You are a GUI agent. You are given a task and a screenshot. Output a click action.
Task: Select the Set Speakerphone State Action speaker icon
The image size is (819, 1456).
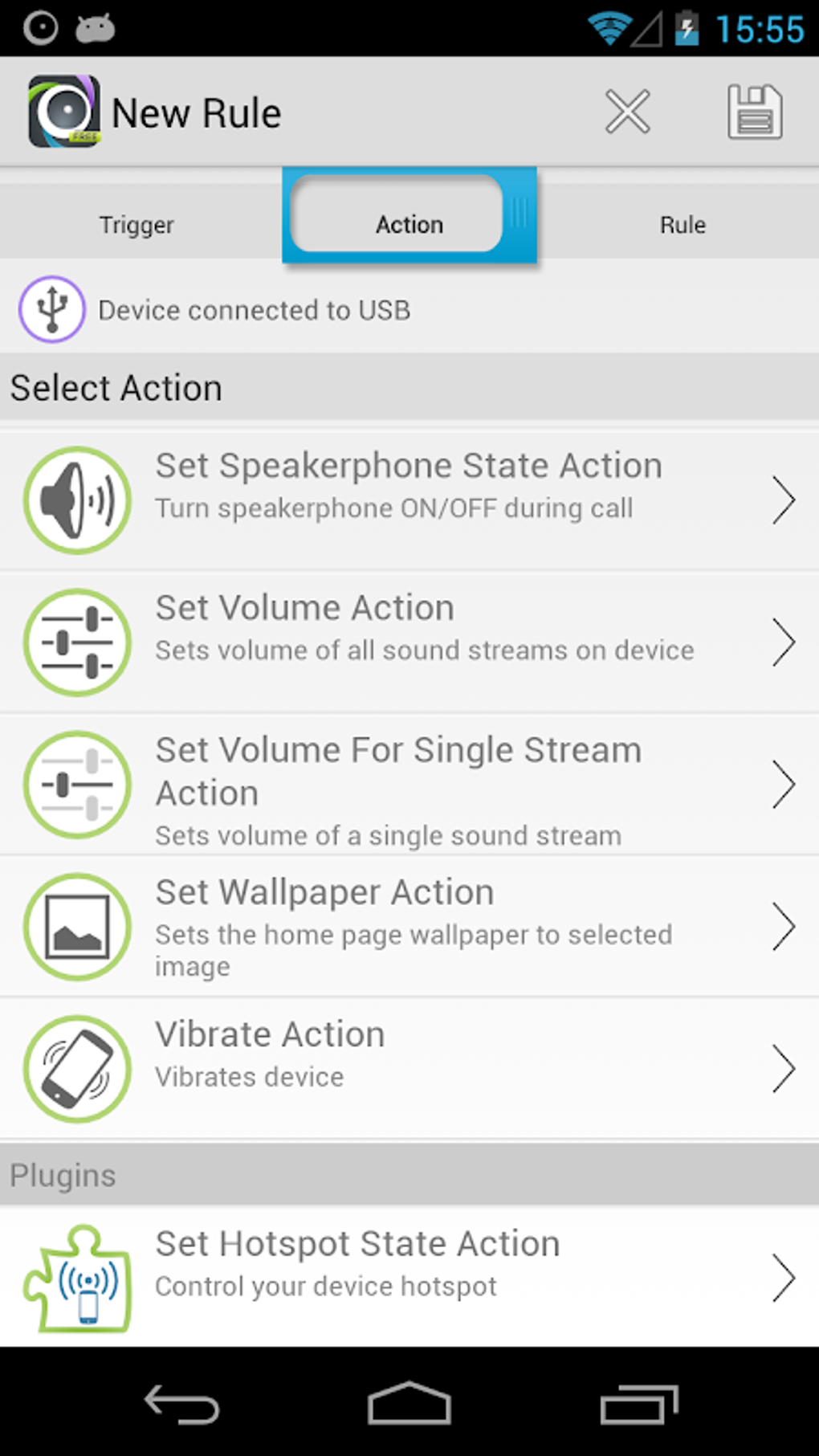[76, 500]
